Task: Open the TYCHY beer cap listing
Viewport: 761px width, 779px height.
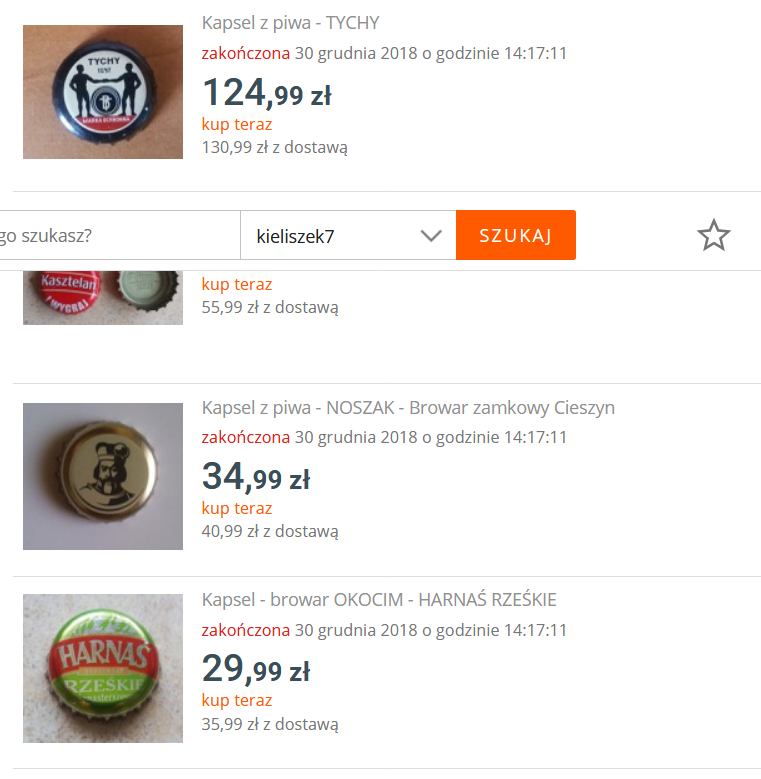Action: pos(290,23)
